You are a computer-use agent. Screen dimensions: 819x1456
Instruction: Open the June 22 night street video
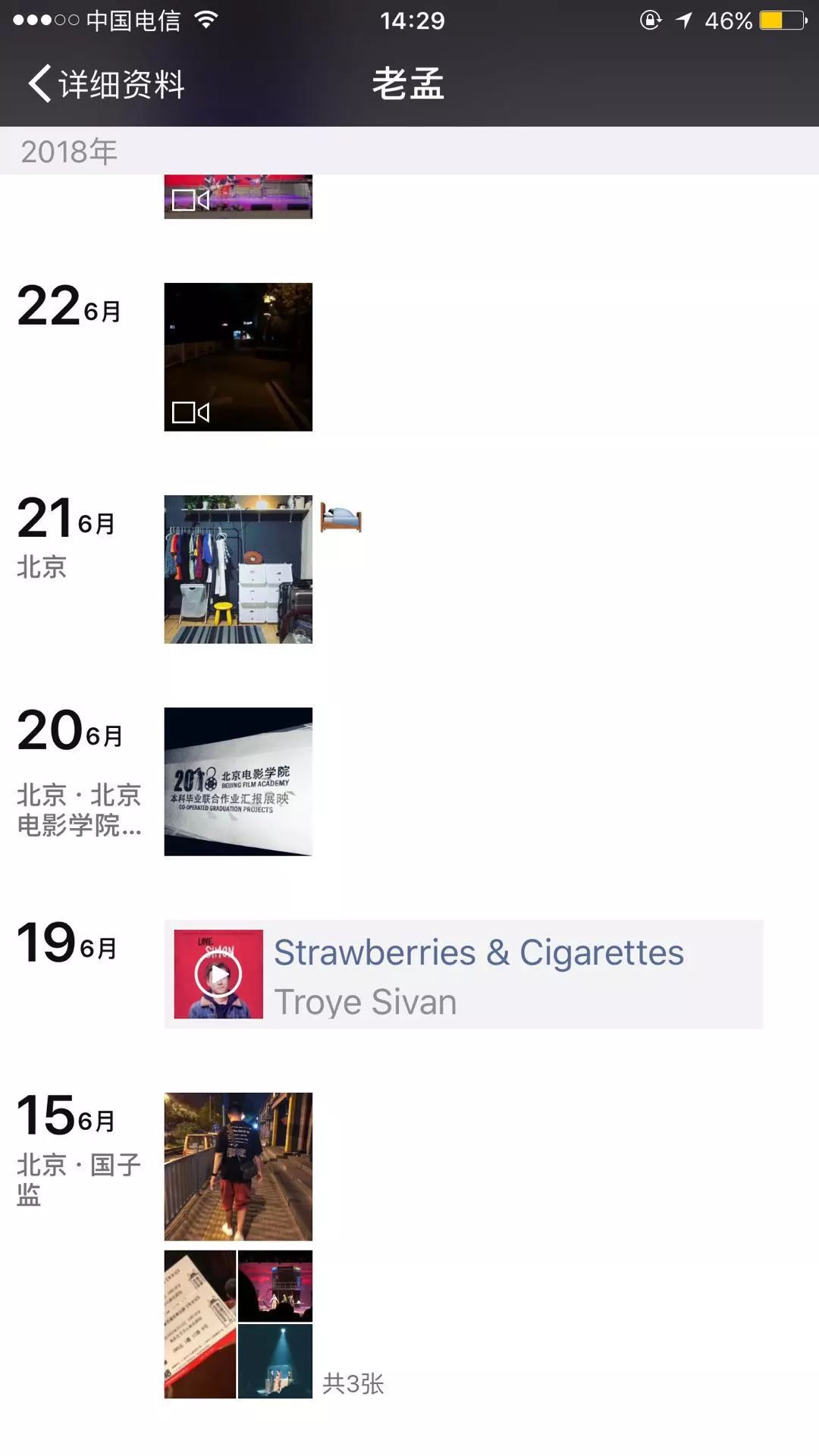tap(238, 356)
